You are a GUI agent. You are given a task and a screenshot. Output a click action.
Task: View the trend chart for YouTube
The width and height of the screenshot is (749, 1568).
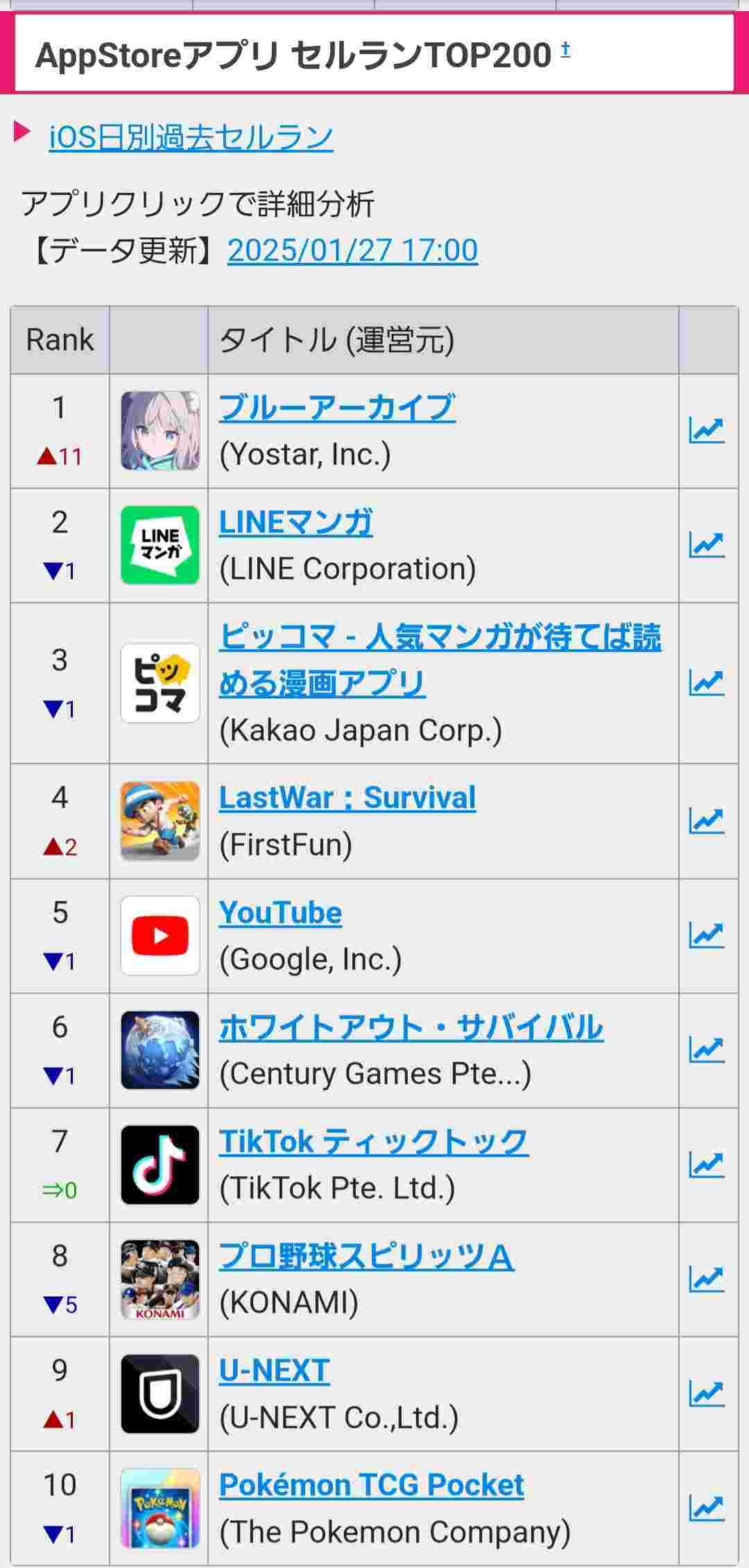706,936
